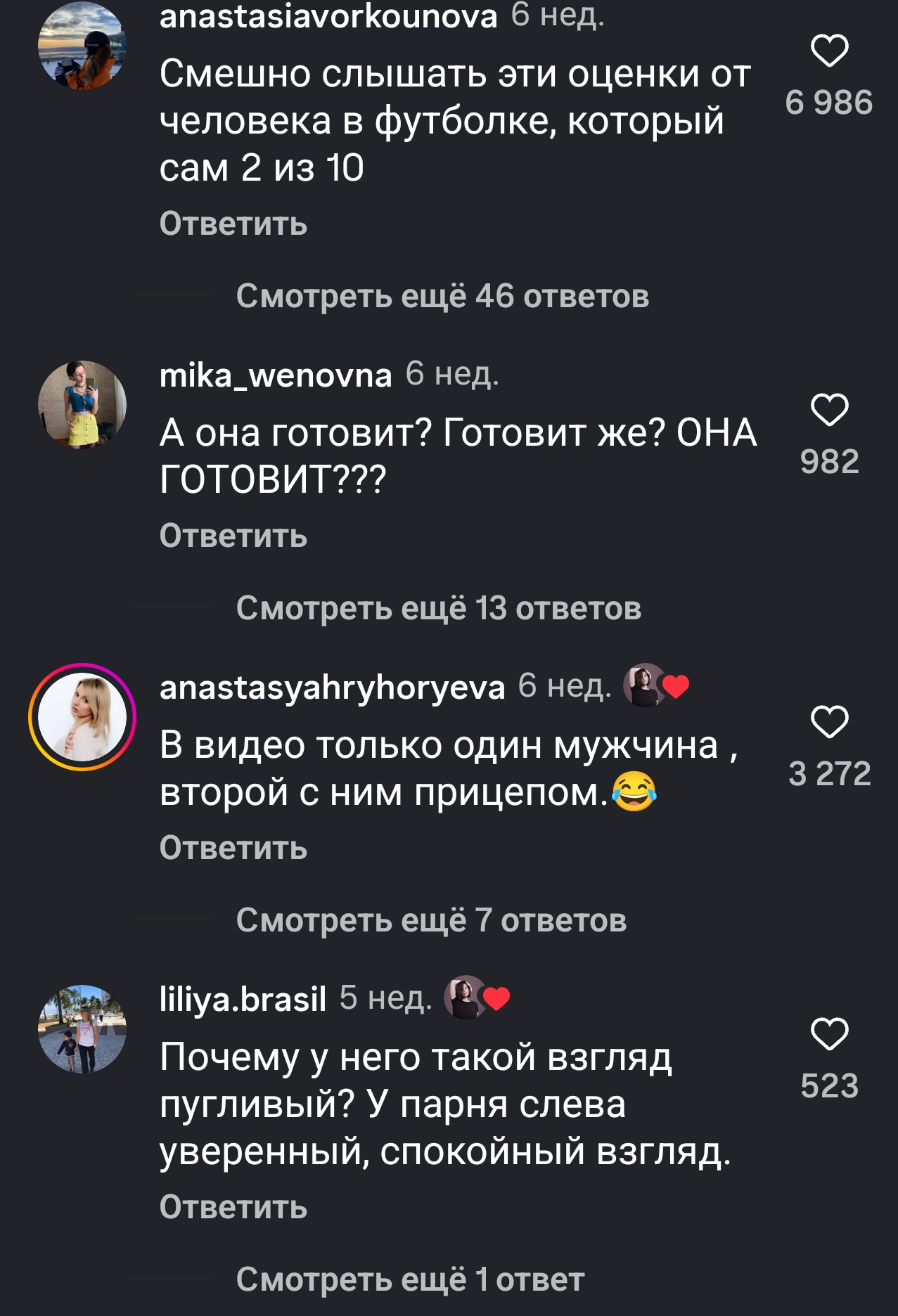
Task: Open liliya.brasil's profile picture
Action: pos(82,1029)
